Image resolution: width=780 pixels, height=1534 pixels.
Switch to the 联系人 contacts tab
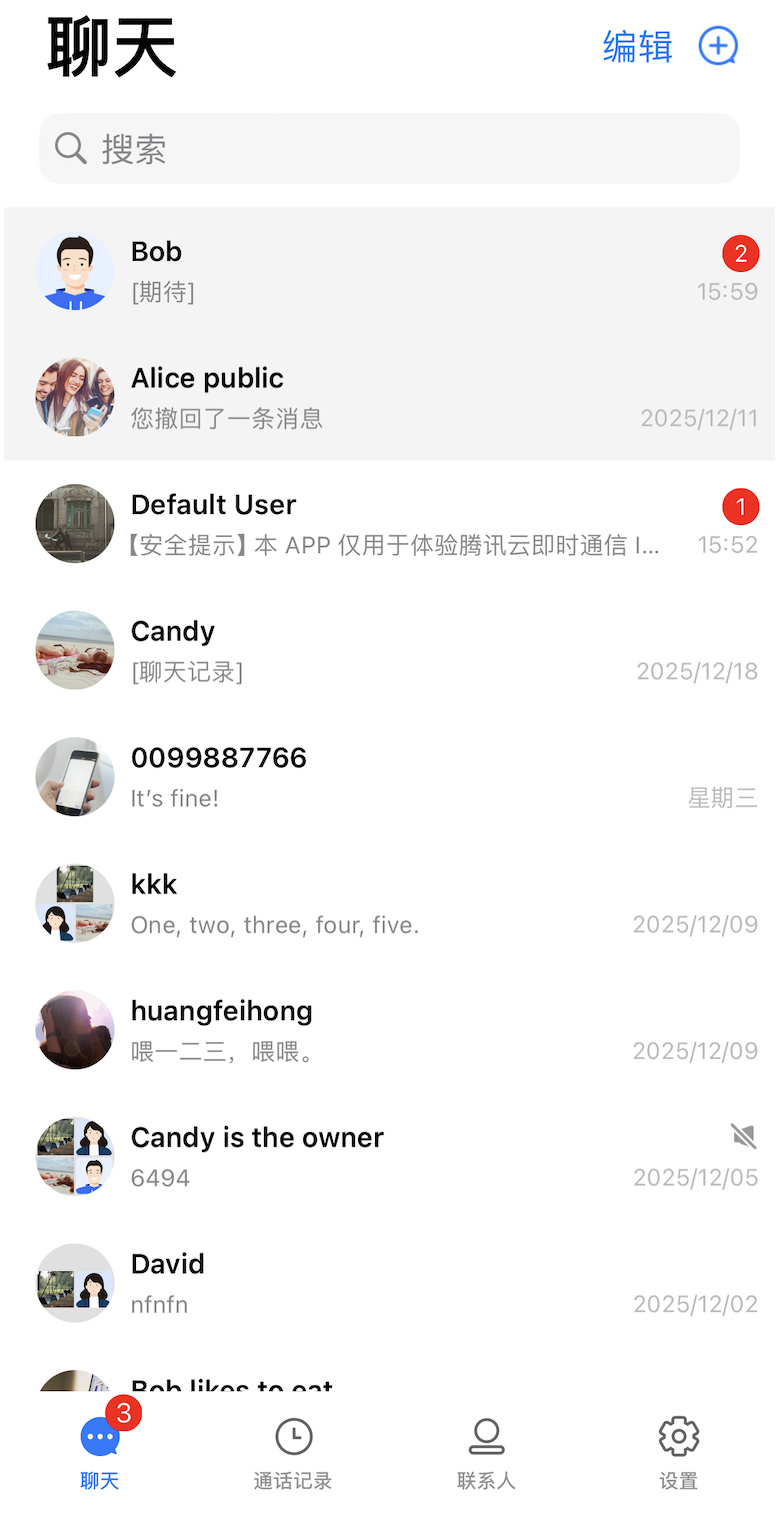coord(486,1454)
